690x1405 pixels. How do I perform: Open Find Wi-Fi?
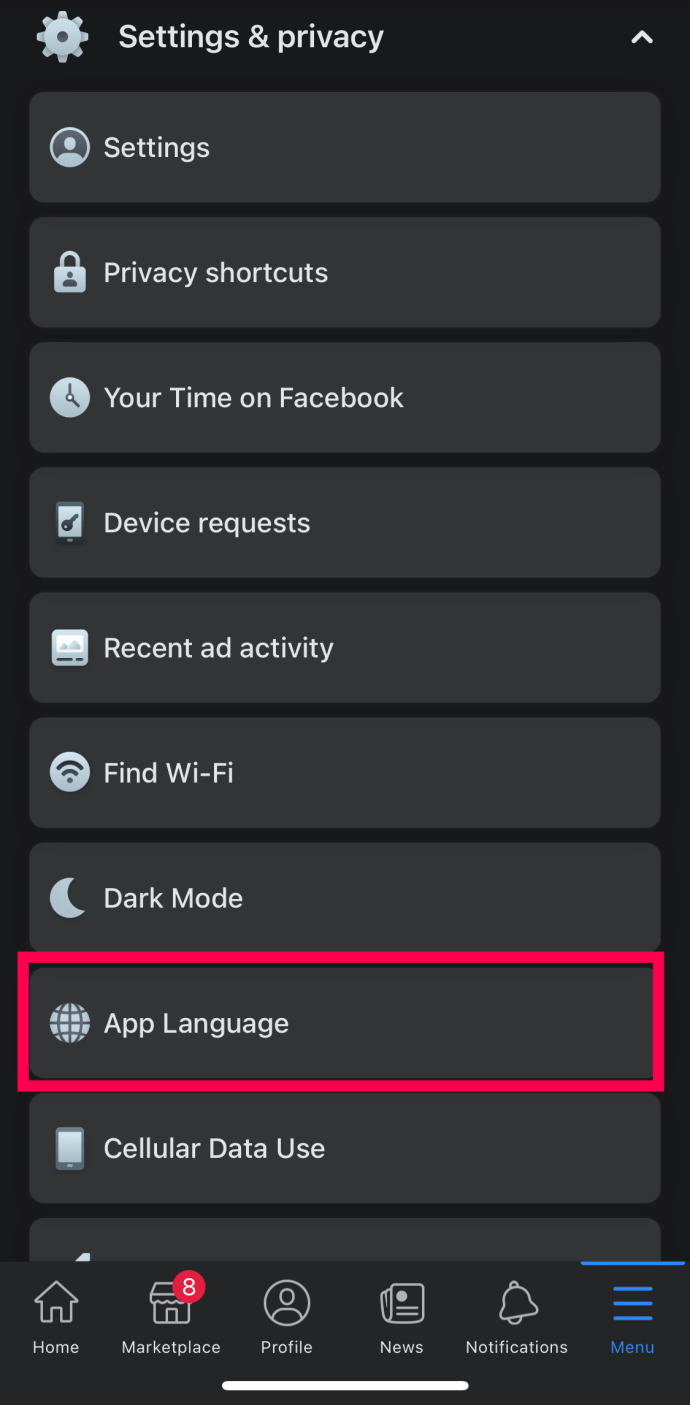344,773
